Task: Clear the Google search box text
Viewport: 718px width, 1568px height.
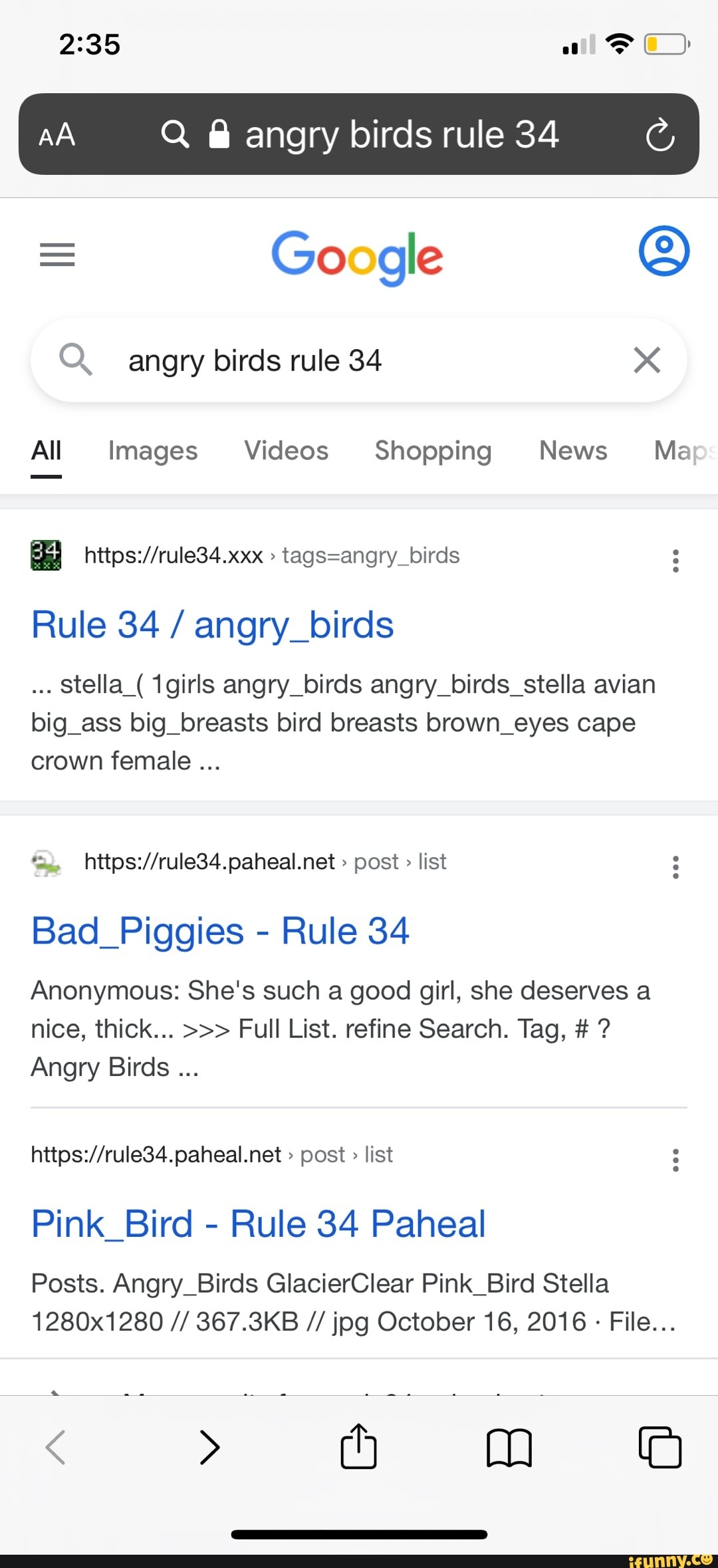Action: [x=646, y=360]
